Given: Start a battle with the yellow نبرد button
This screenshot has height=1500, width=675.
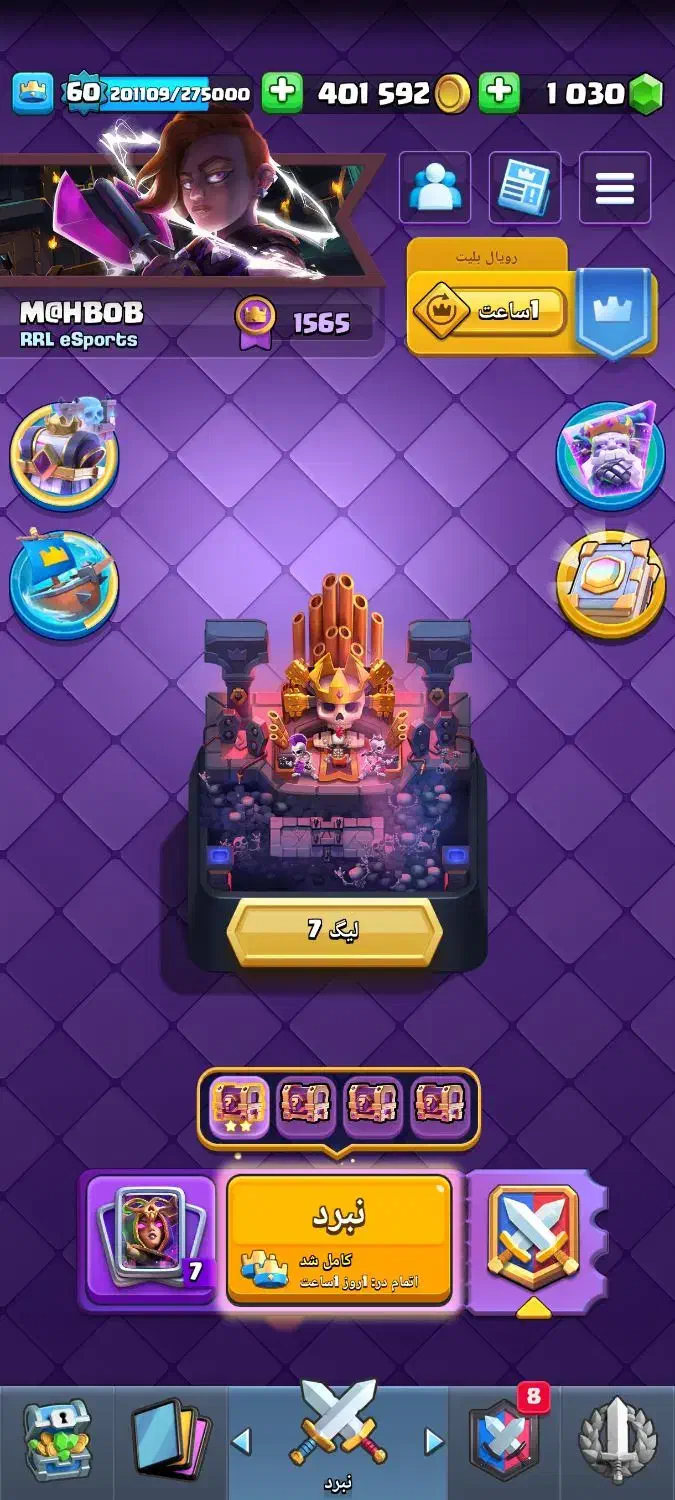Looking at the screenshot, I should point(339,1238).
